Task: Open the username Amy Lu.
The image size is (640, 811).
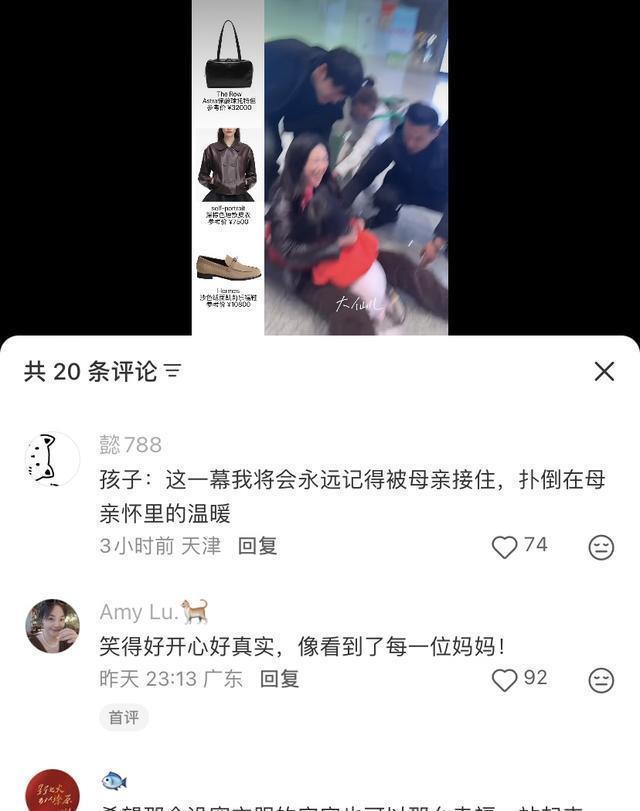Action: tap(139, 612)
